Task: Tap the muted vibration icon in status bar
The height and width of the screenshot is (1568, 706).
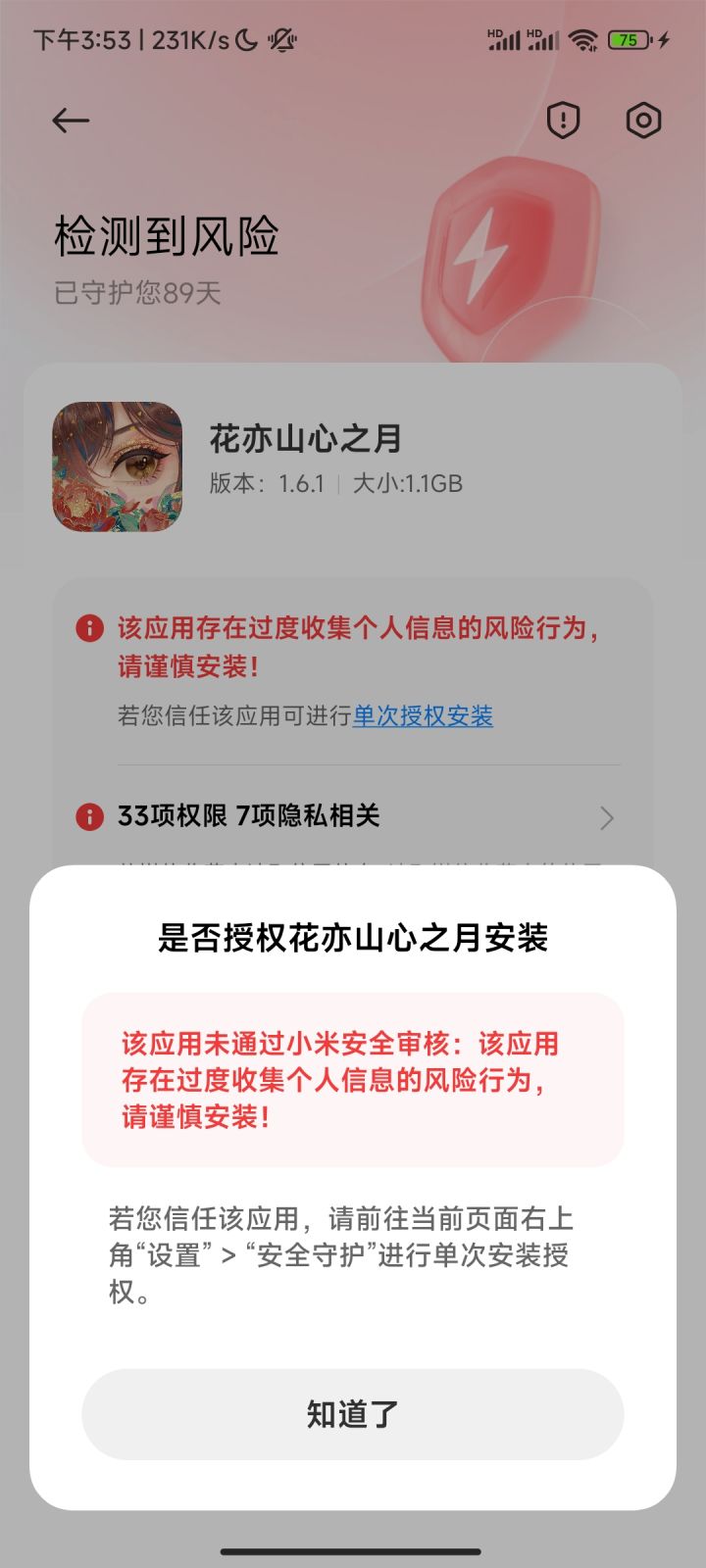Action: 281,41
